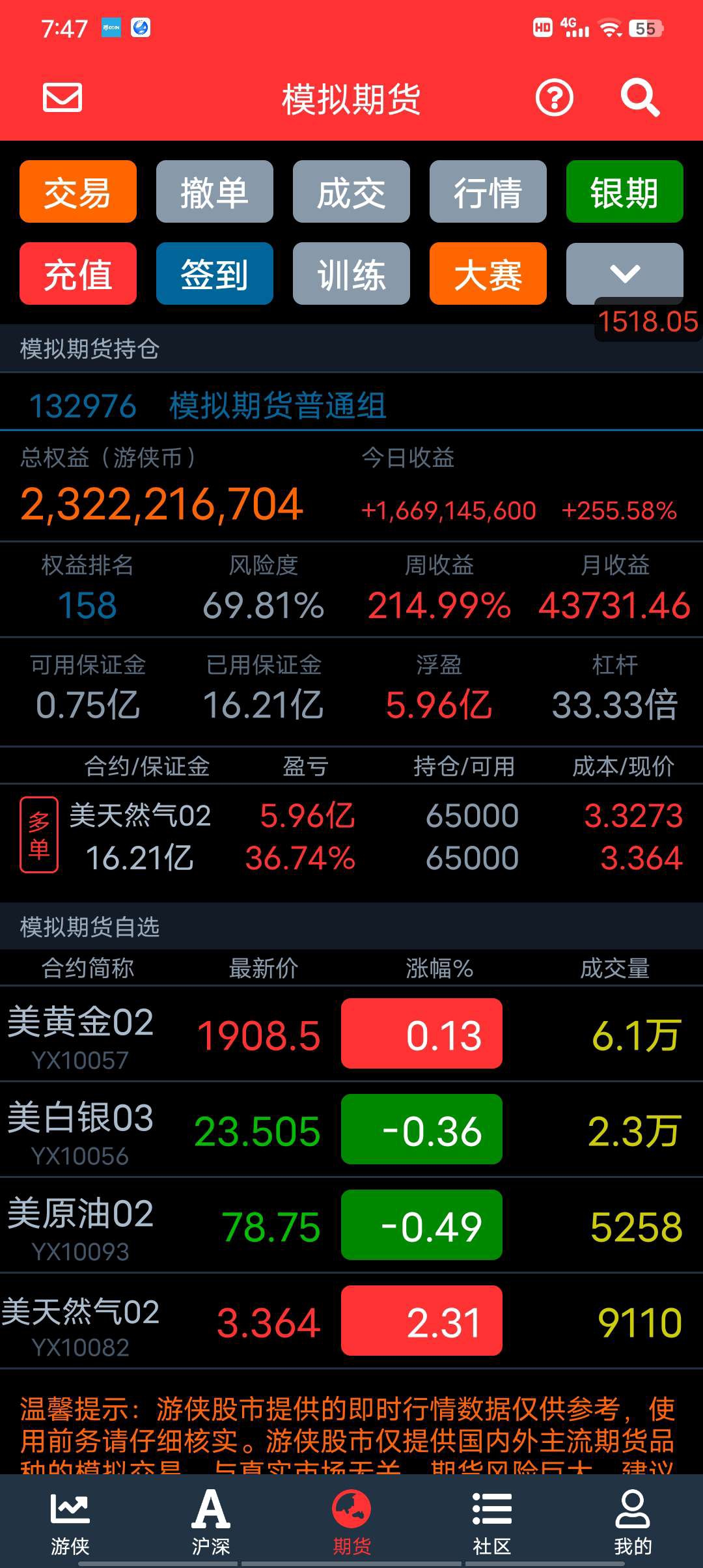Open the 行情 quotes button

tap(488, 191)
